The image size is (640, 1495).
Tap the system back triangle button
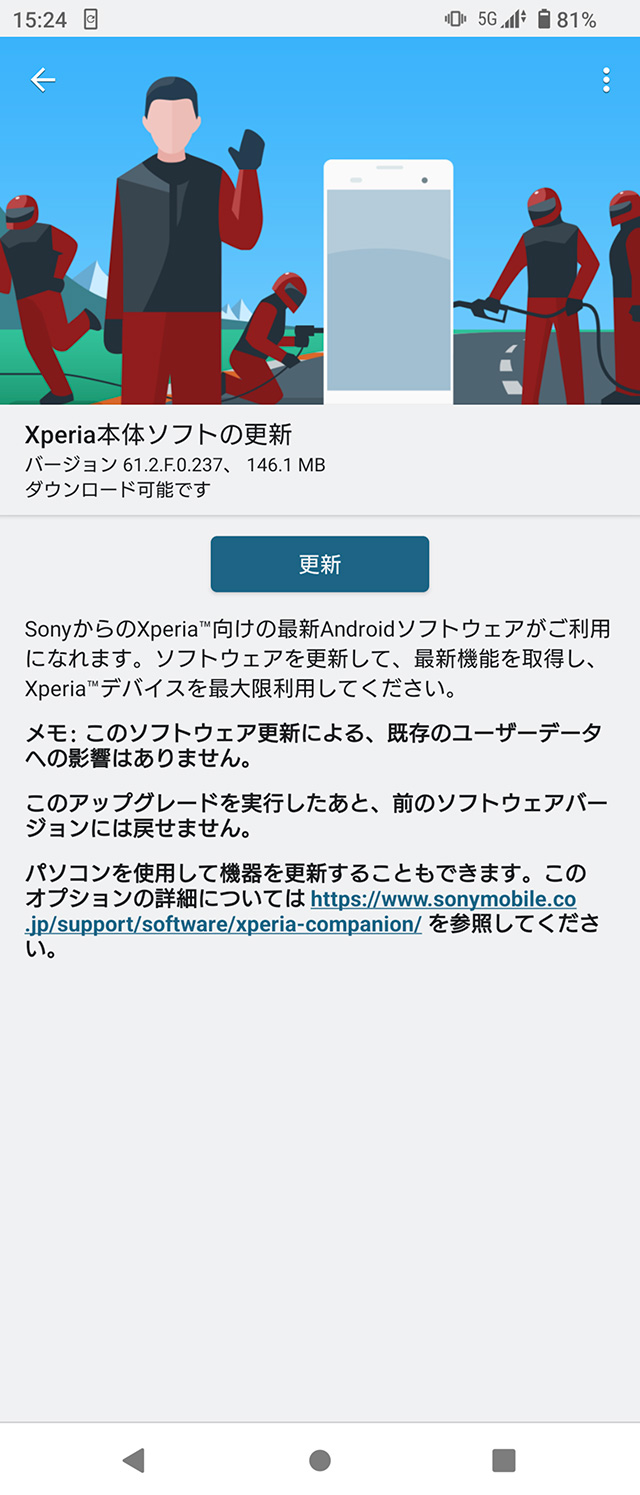(133, 1460)
